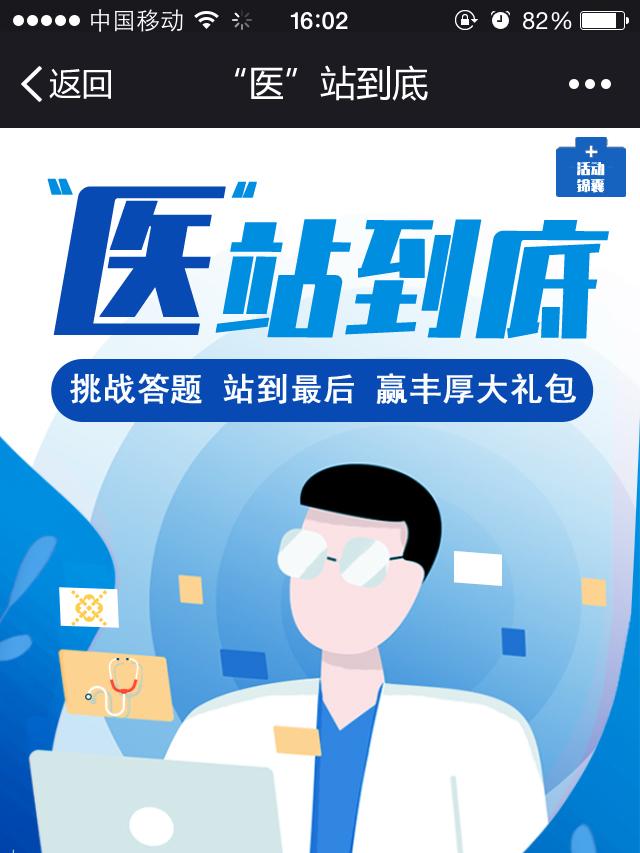Open the three-dot more options menu
This screenshot has width=640, height=853.
tap(589, 85)
